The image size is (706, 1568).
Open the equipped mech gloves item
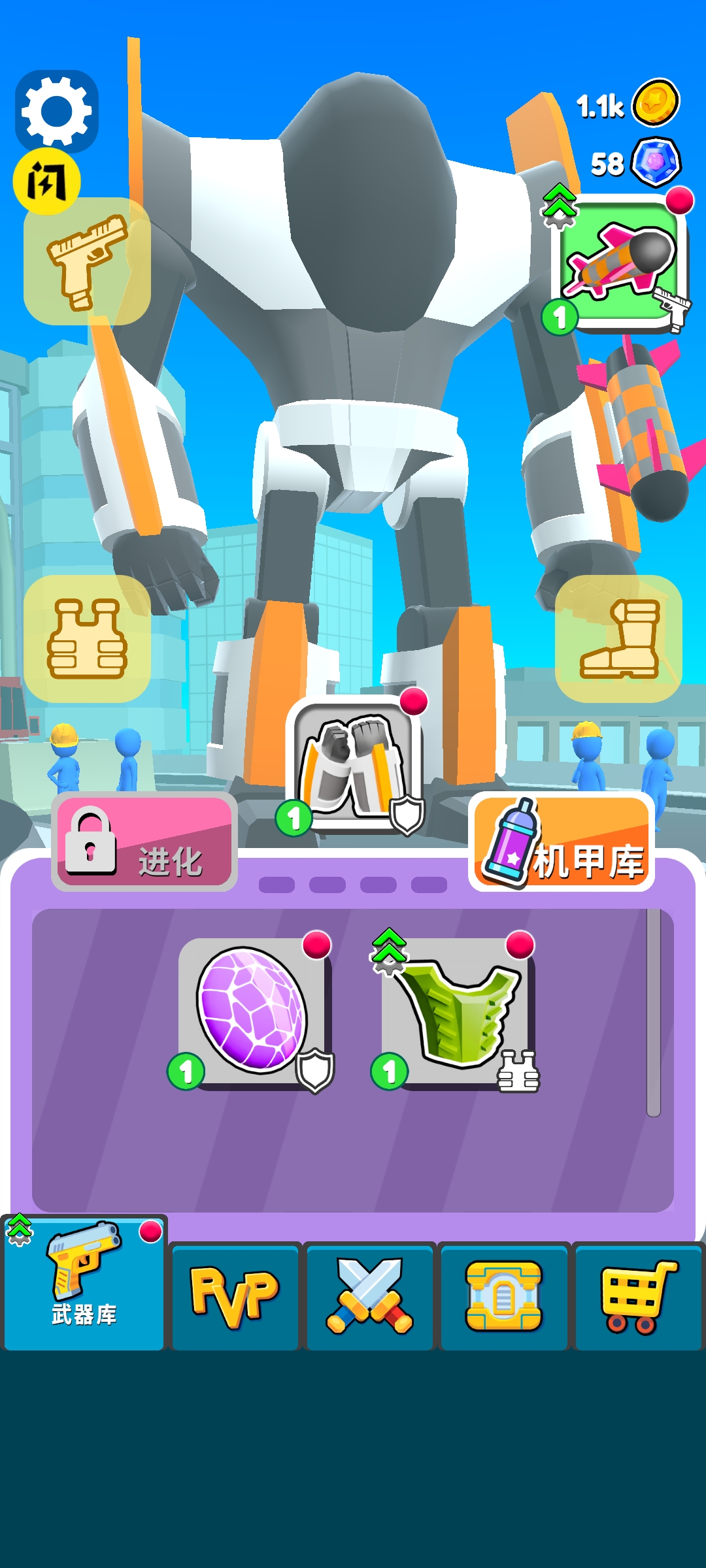(x=354, y=764)
